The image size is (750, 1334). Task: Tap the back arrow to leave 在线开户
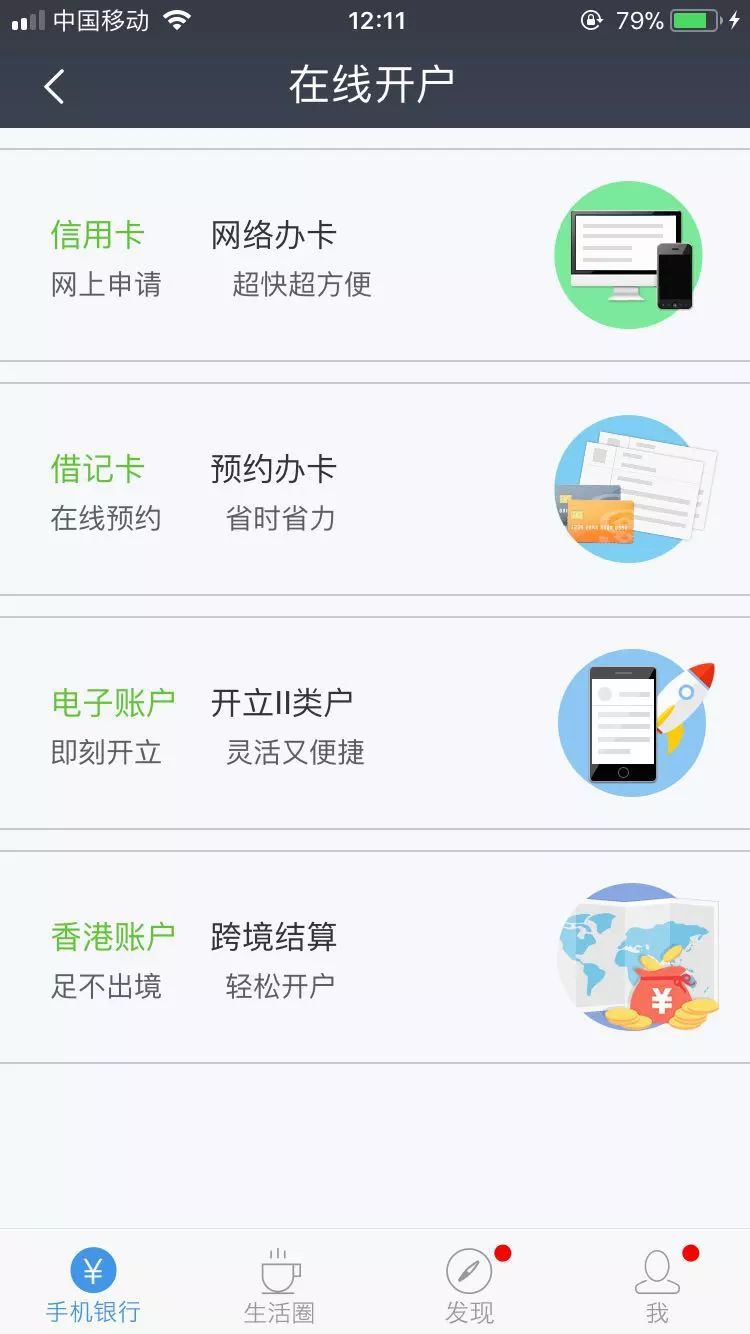(55, 87)
